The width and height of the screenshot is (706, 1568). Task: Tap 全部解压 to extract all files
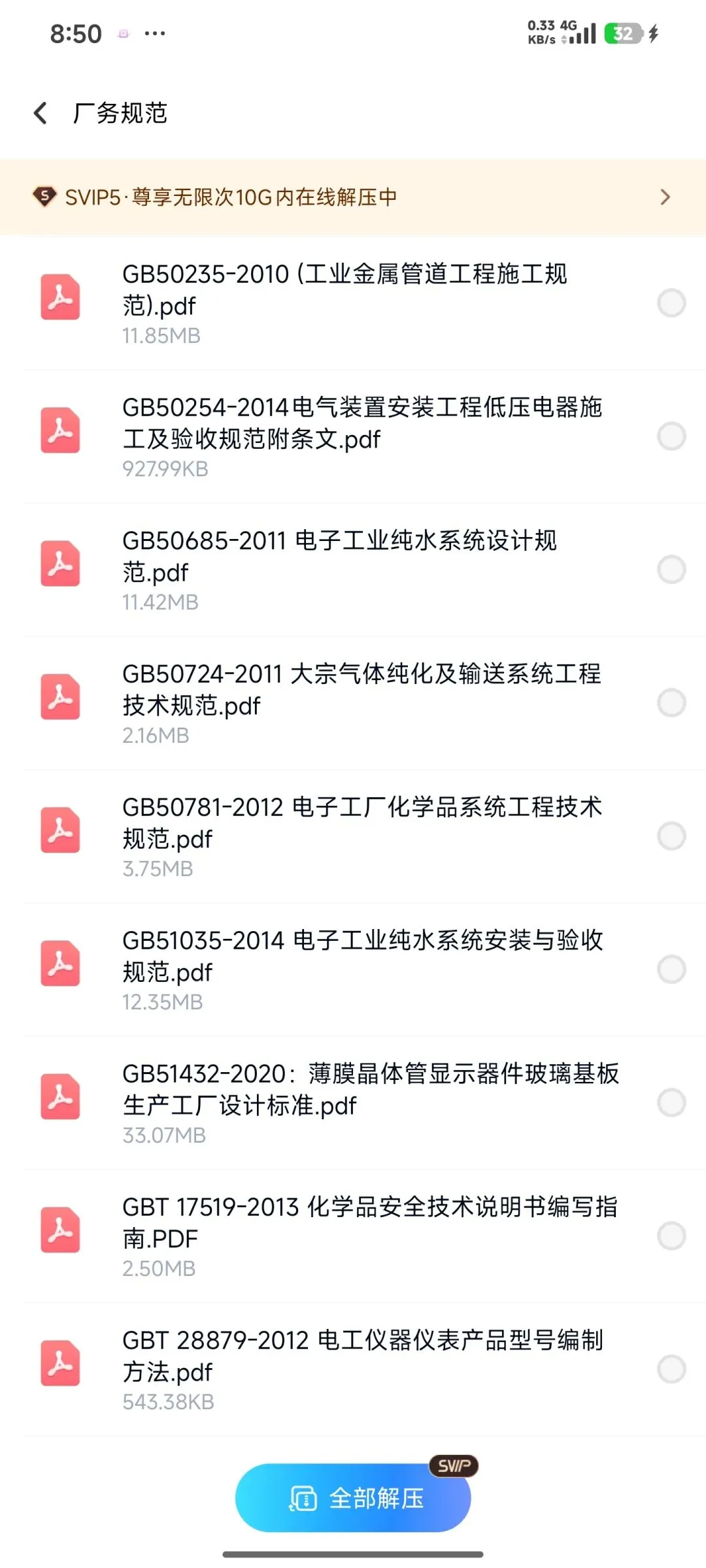pyautogui.click(x=353, y=1498)
